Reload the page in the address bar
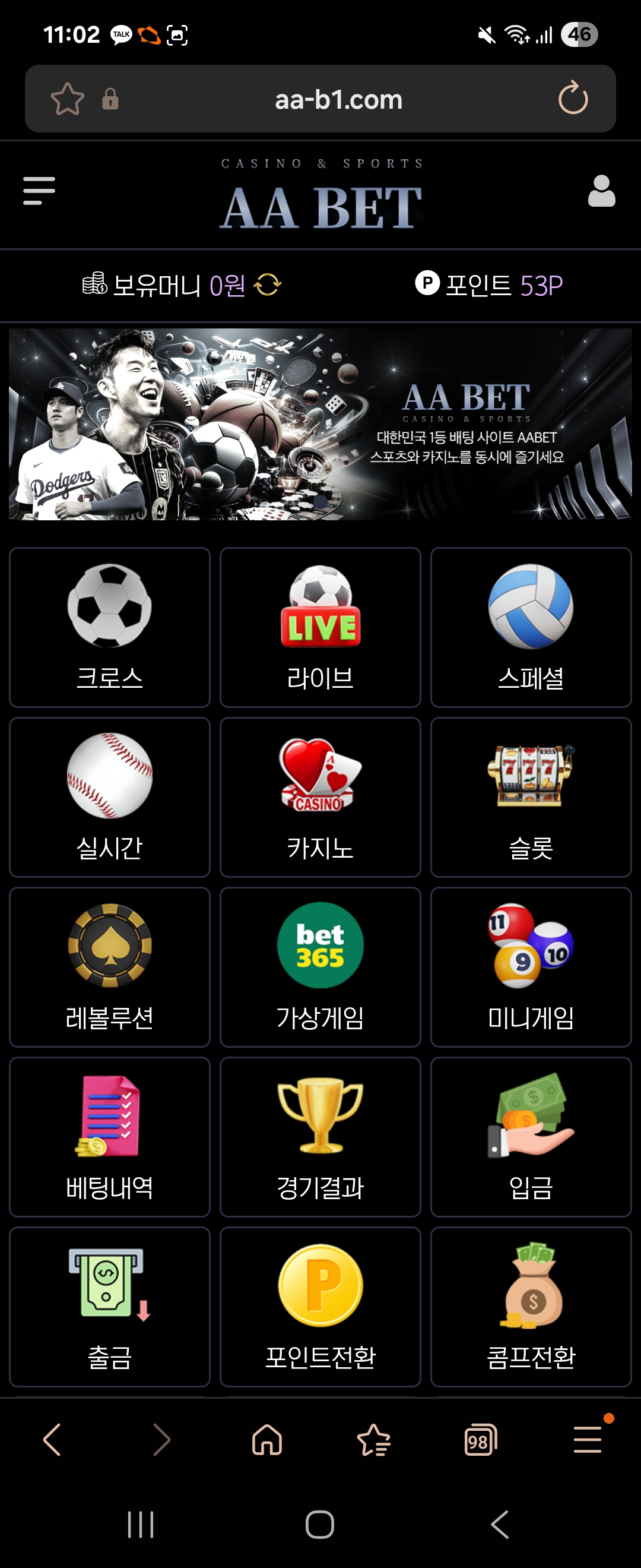641x1568 pixels. 572,99
